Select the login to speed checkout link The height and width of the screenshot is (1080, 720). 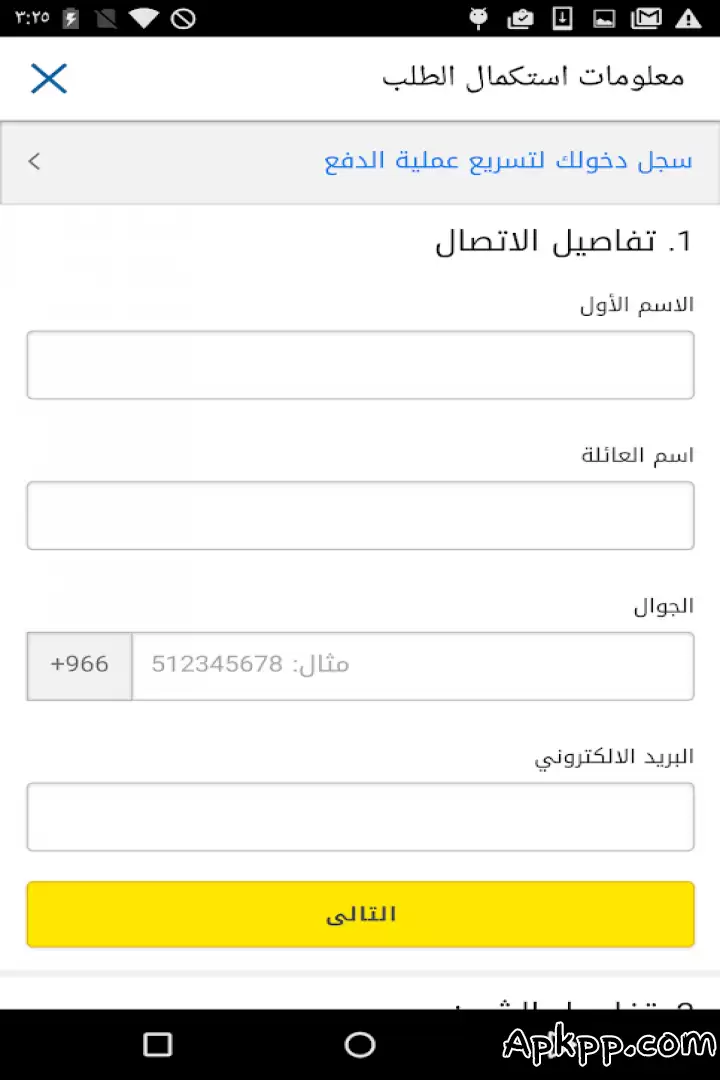coord(509,160)
